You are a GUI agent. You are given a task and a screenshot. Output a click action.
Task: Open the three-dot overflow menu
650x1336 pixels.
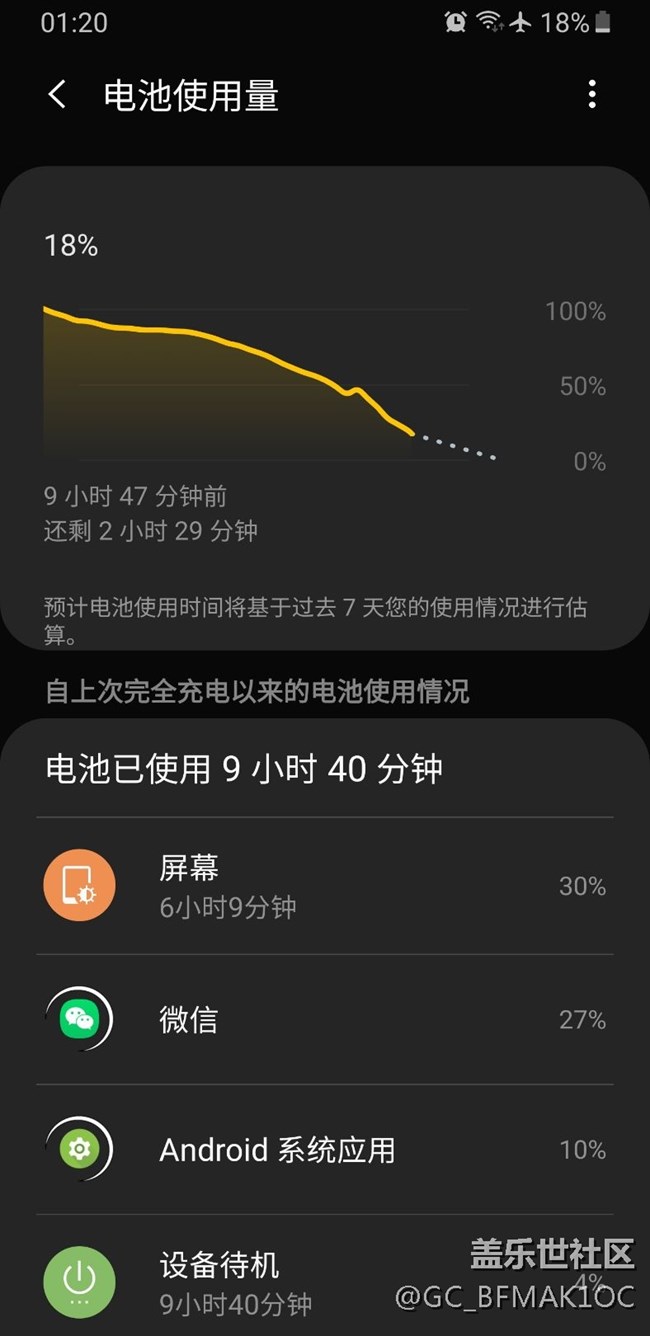[x=592, y=95]
